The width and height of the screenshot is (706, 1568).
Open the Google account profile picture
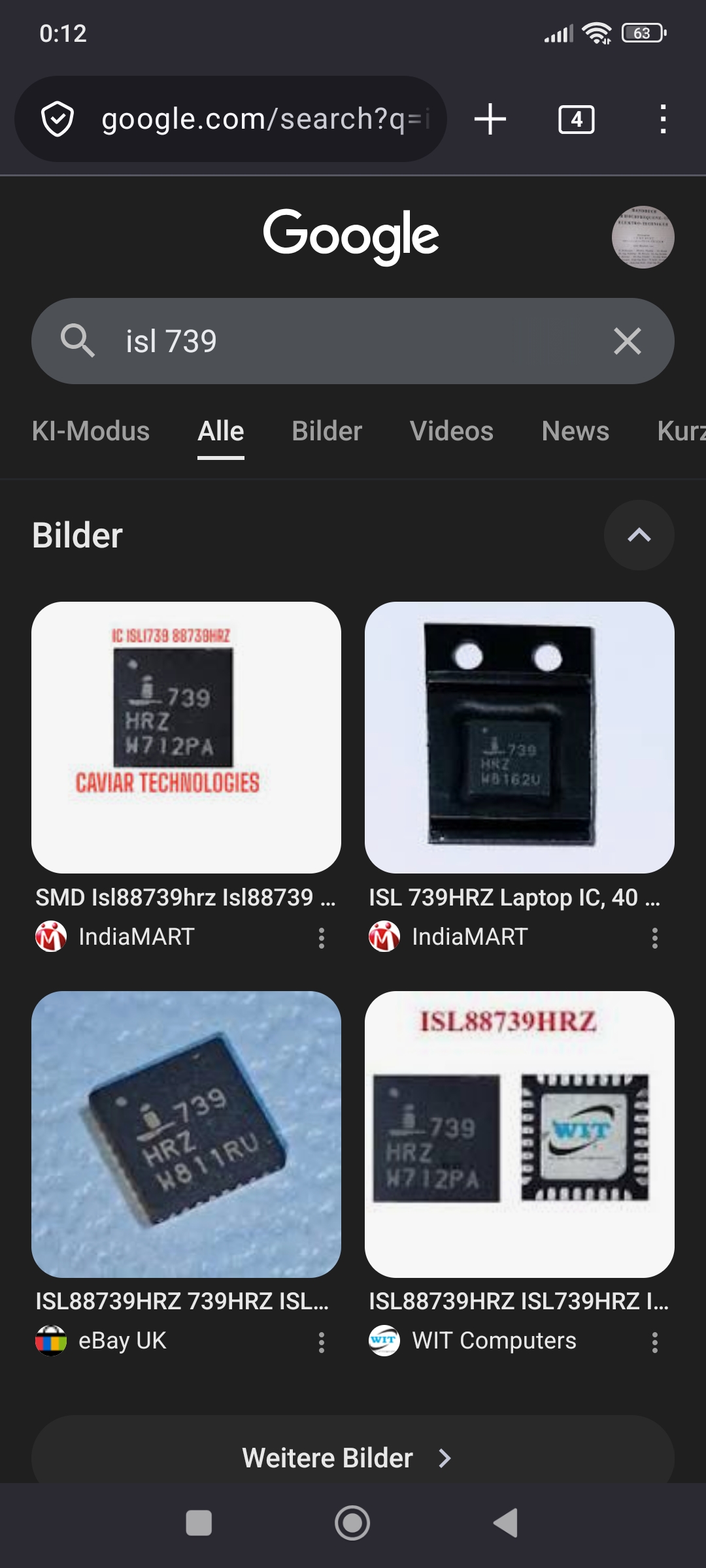click(x=643, y=237)
